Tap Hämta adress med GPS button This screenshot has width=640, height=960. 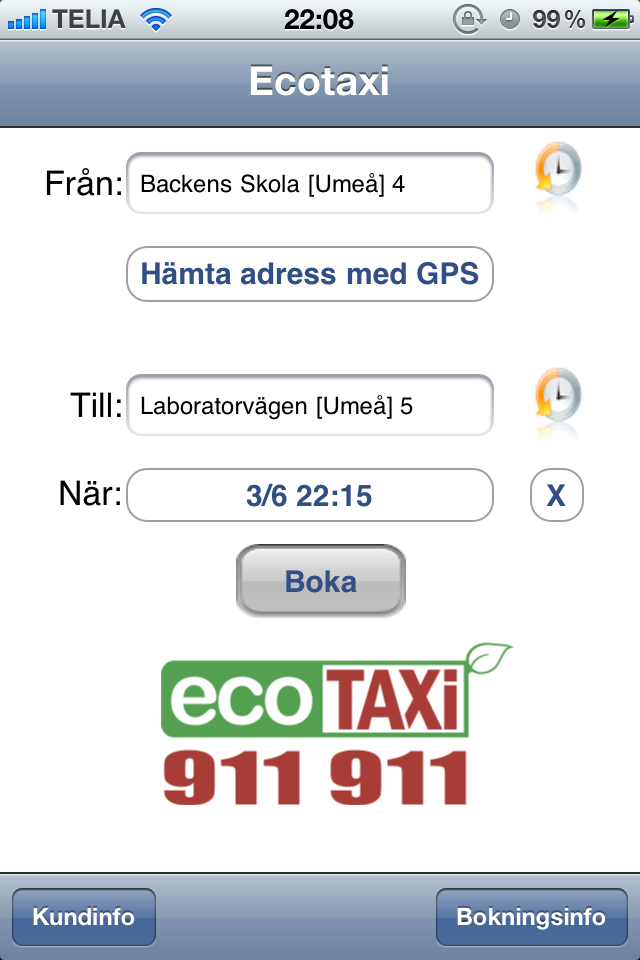click(x=310, y=273)
